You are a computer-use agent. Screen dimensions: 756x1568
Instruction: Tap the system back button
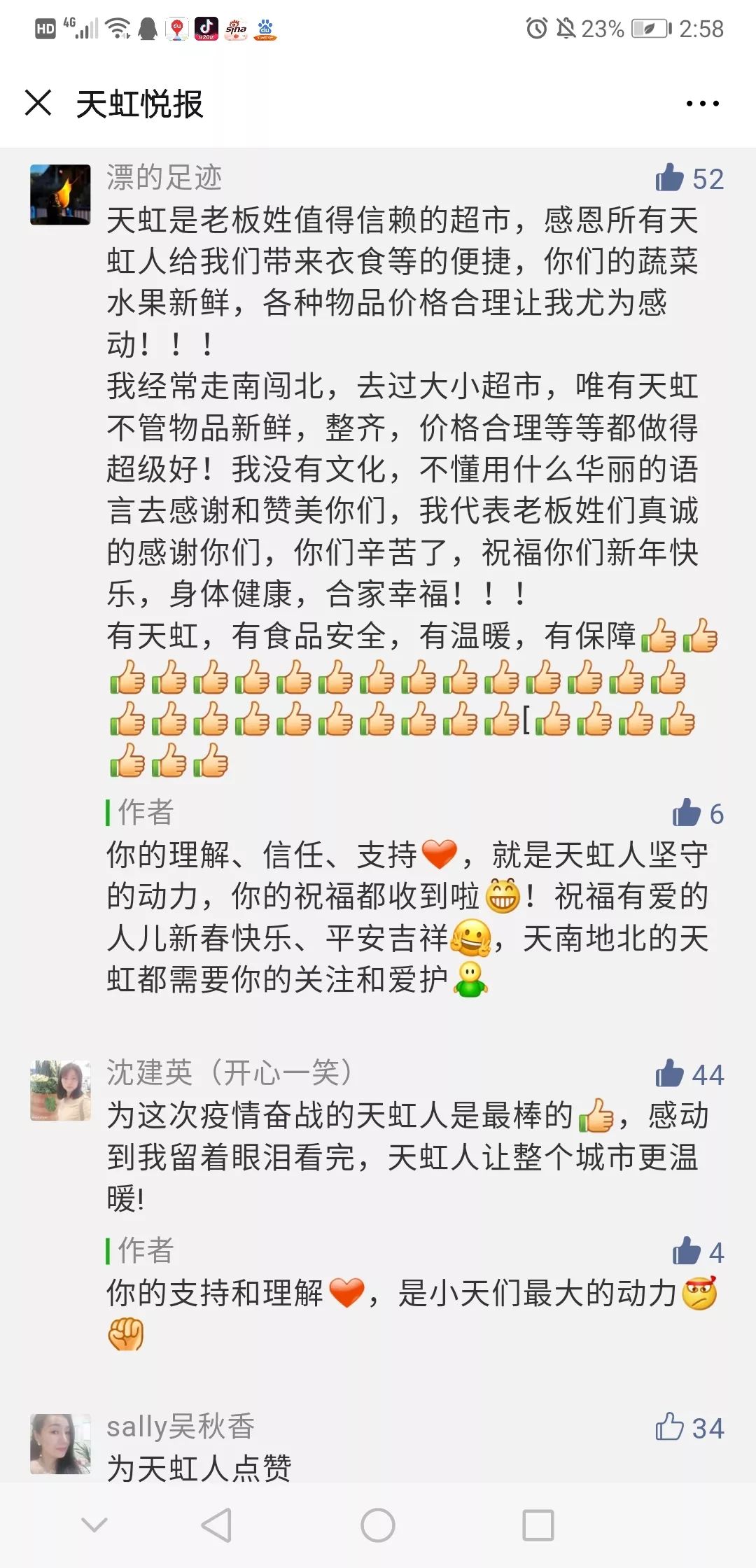pyautogui.click(x=217, y=1525)
